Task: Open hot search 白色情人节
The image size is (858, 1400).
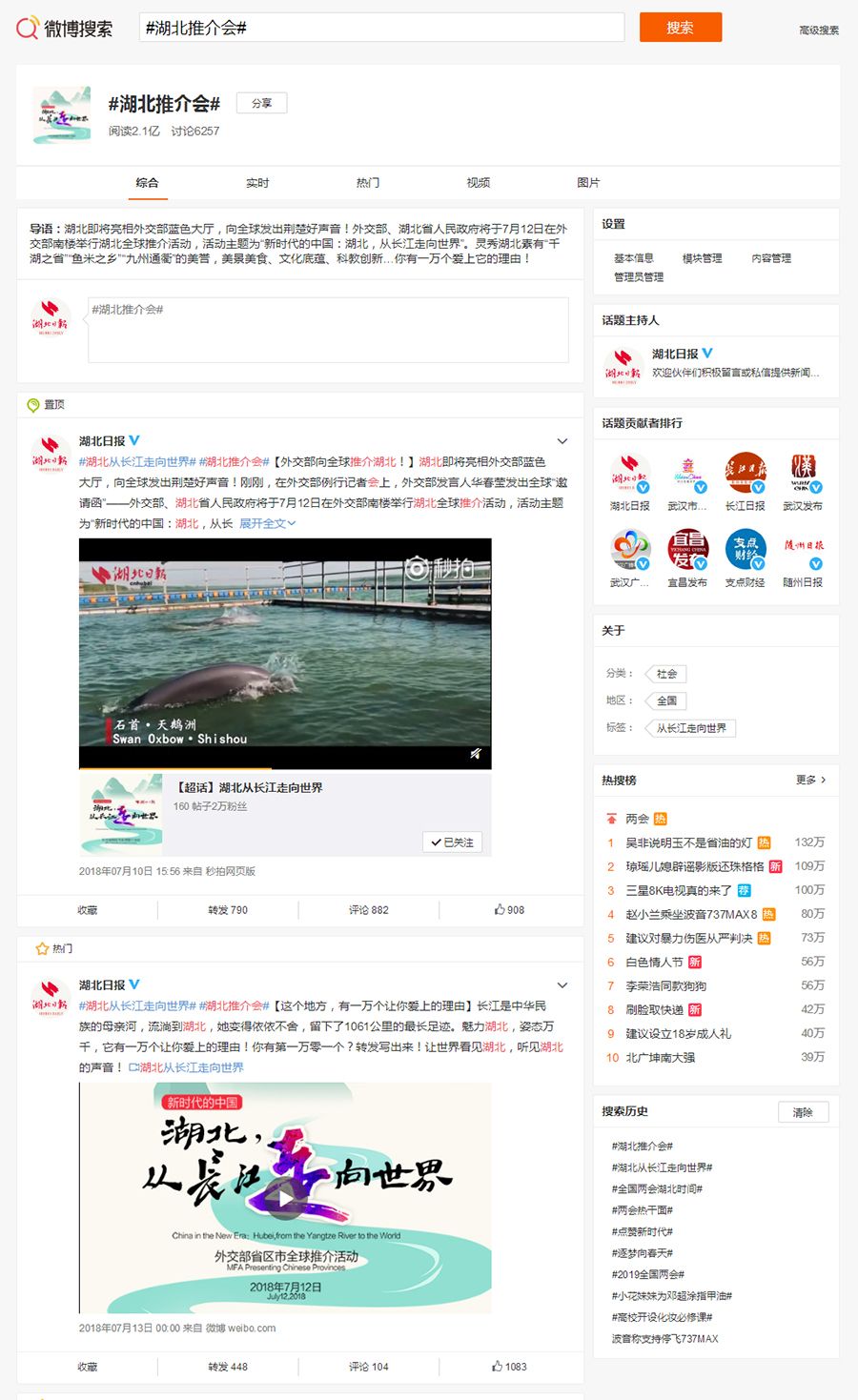Action: tap(654, 962)
